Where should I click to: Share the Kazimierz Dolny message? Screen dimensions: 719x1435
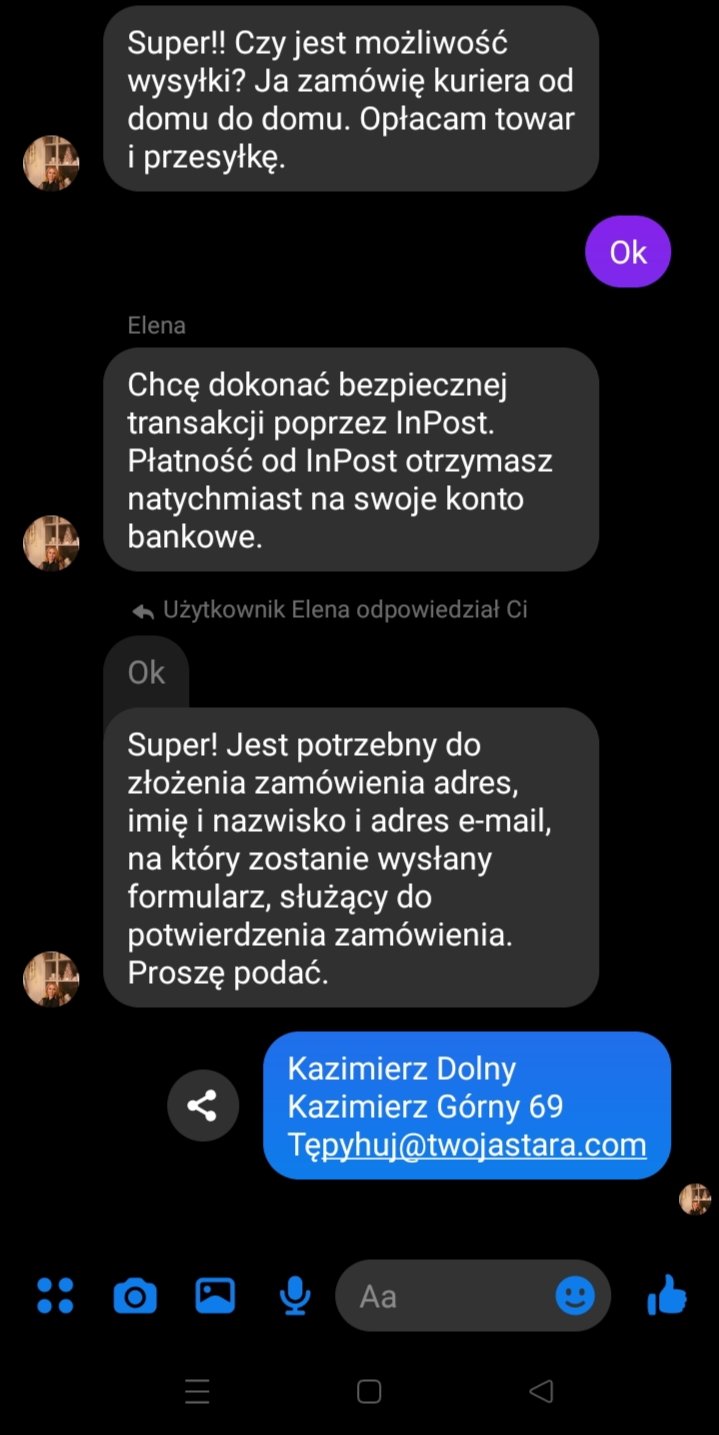coord(203,1105)
